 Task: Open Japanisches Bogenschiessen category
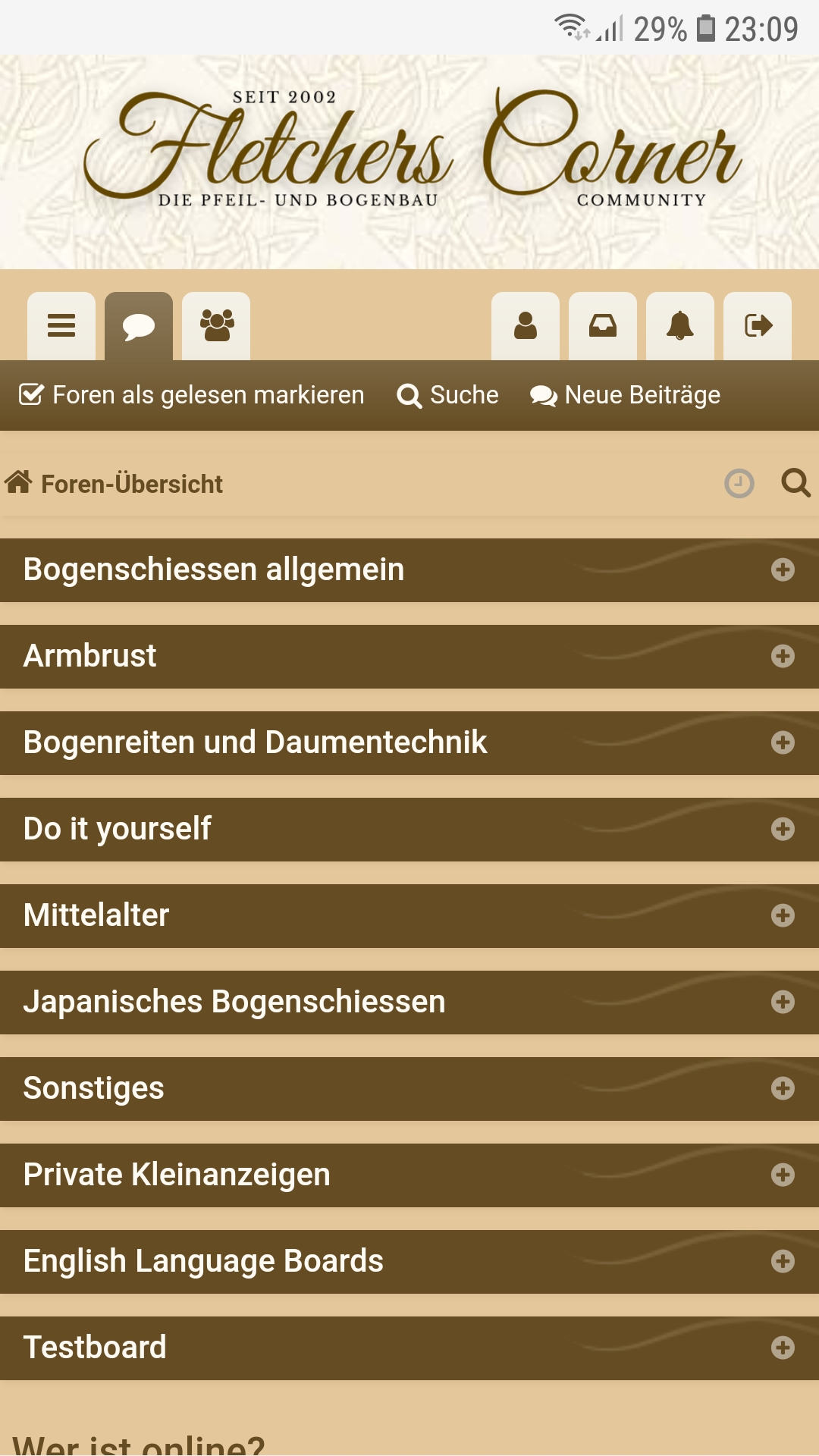(234, 1002)
